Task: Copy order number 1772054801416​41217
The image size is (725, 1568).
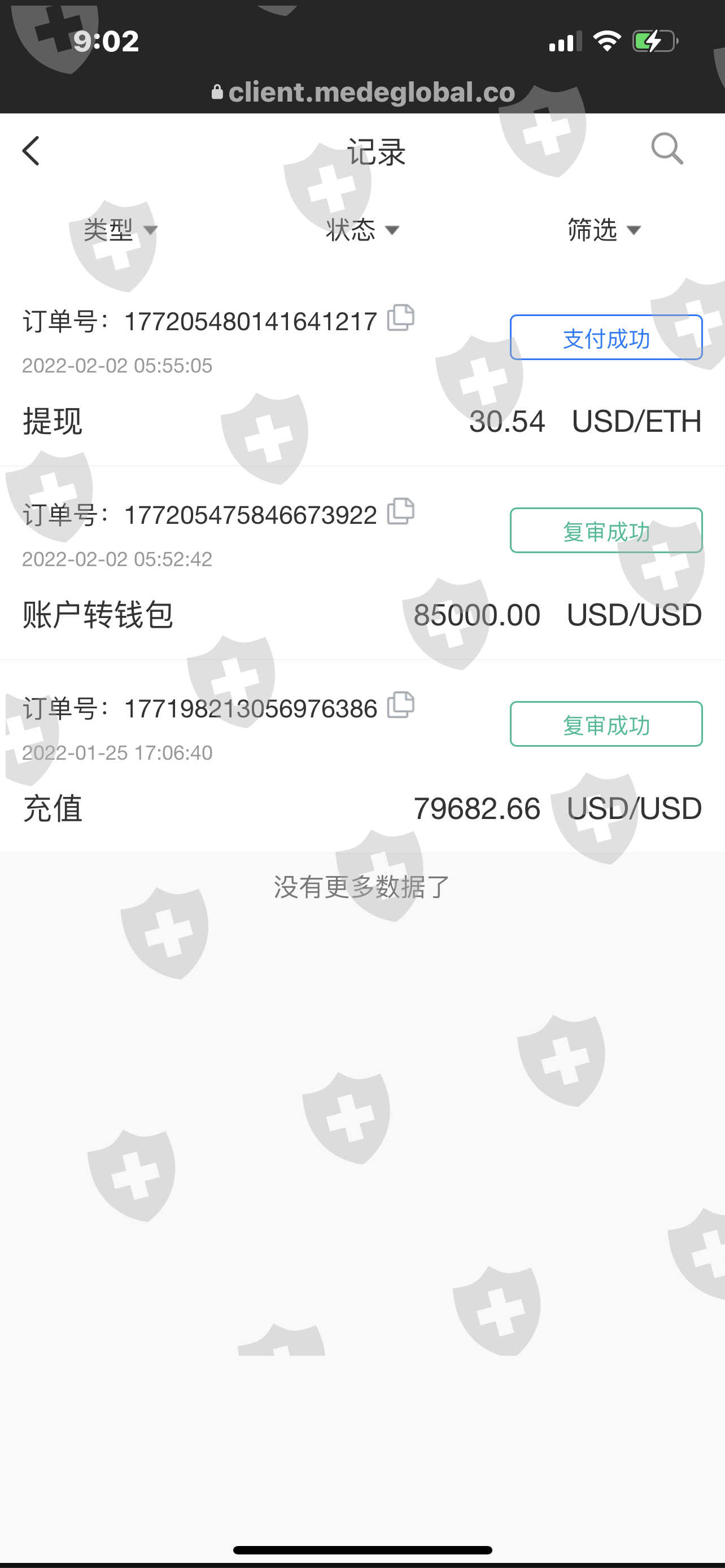Action: tap(400, 318)
